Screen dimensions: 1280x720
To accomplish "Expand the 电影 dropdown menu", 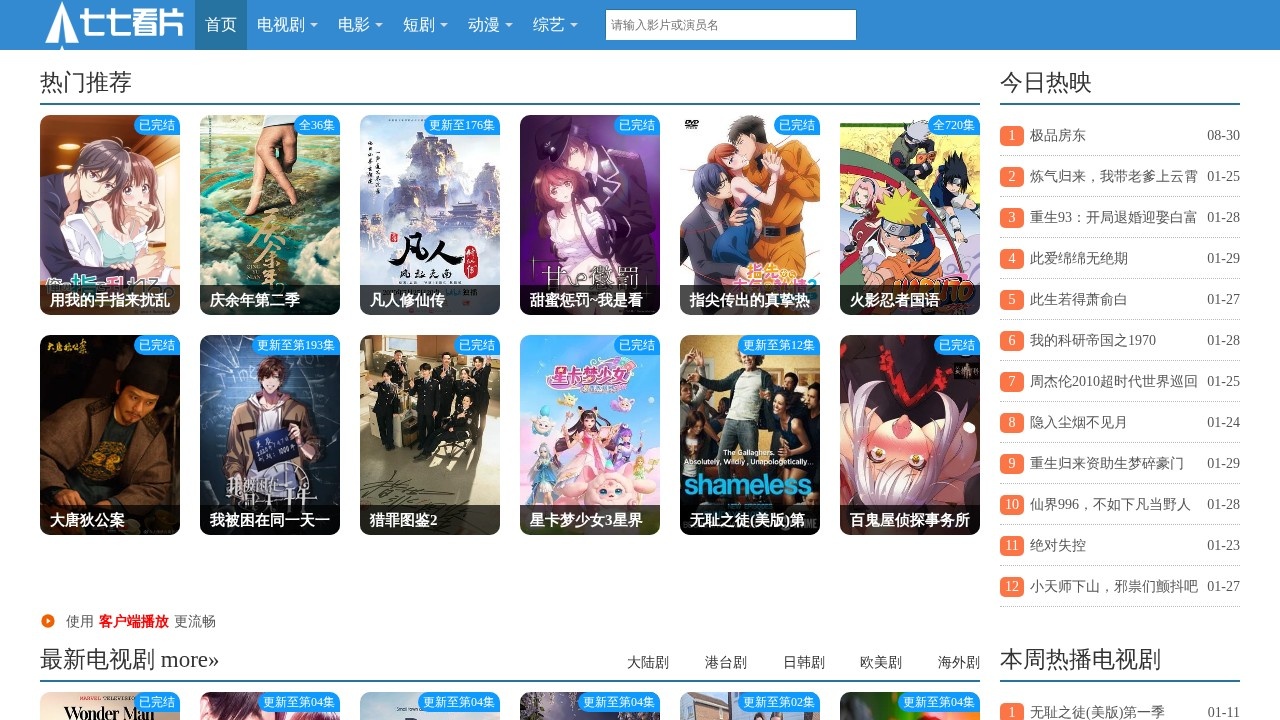I will [x=360, y=25].
